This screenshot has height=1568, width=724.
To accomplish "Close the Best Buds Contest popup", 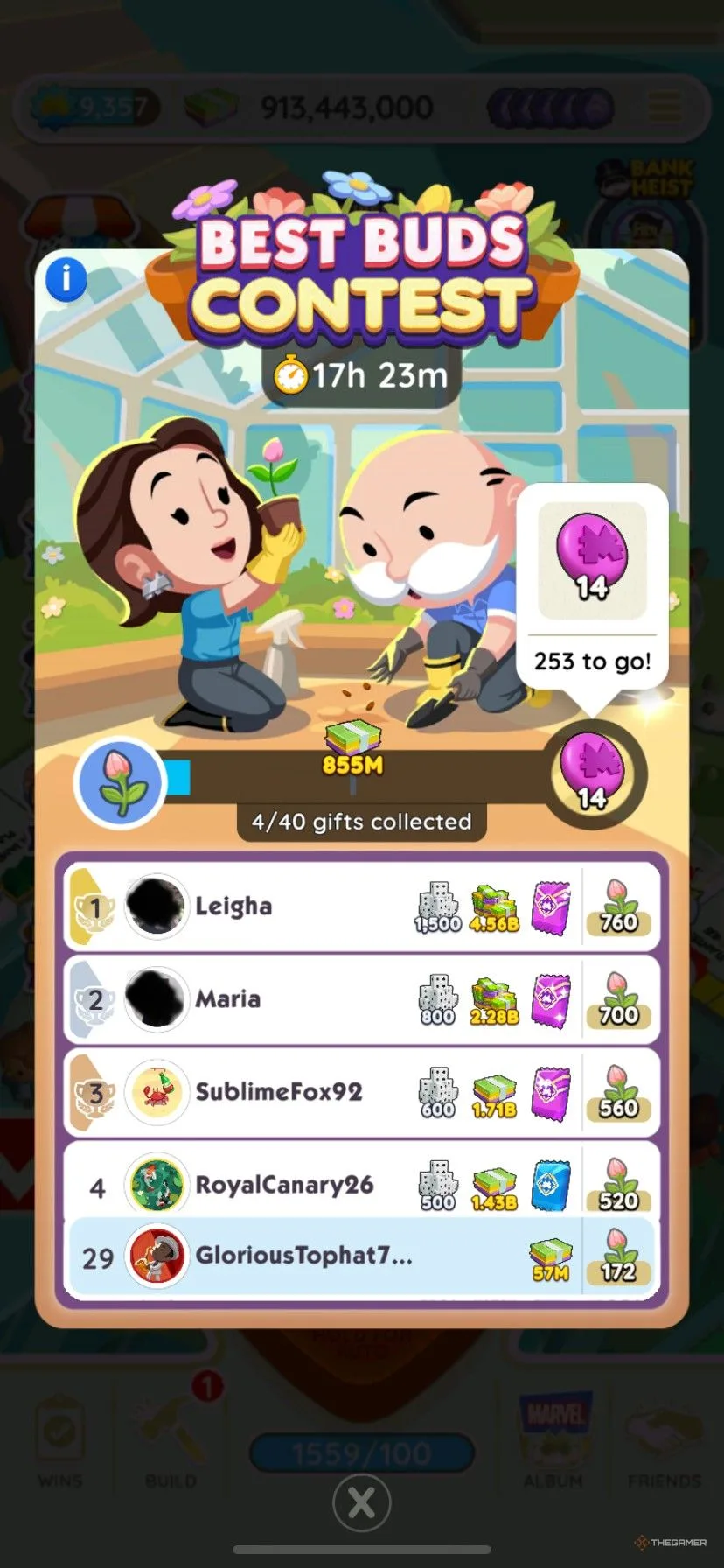I will tap(361, 1503).
